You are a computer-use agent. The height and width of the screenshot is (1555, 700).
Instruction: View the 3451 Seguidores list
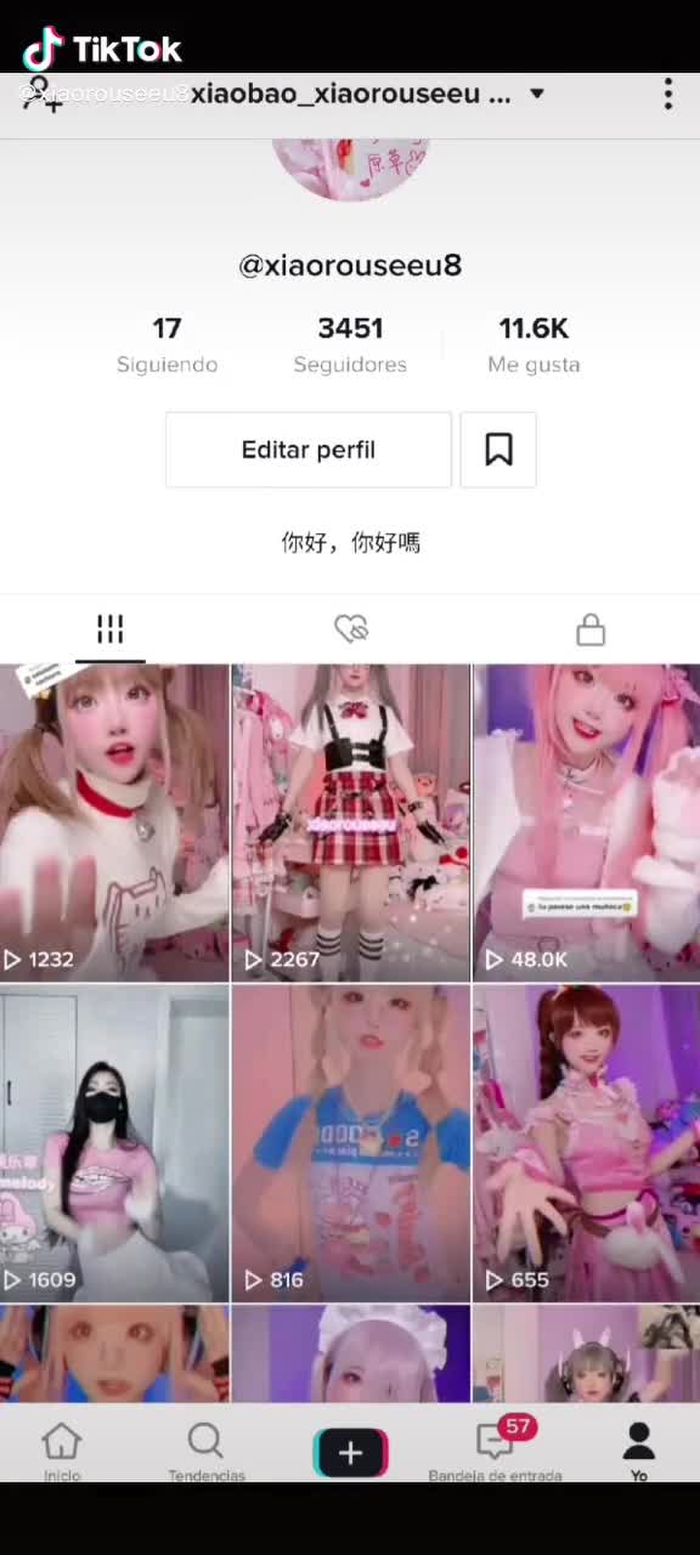[x=350, y=345]
